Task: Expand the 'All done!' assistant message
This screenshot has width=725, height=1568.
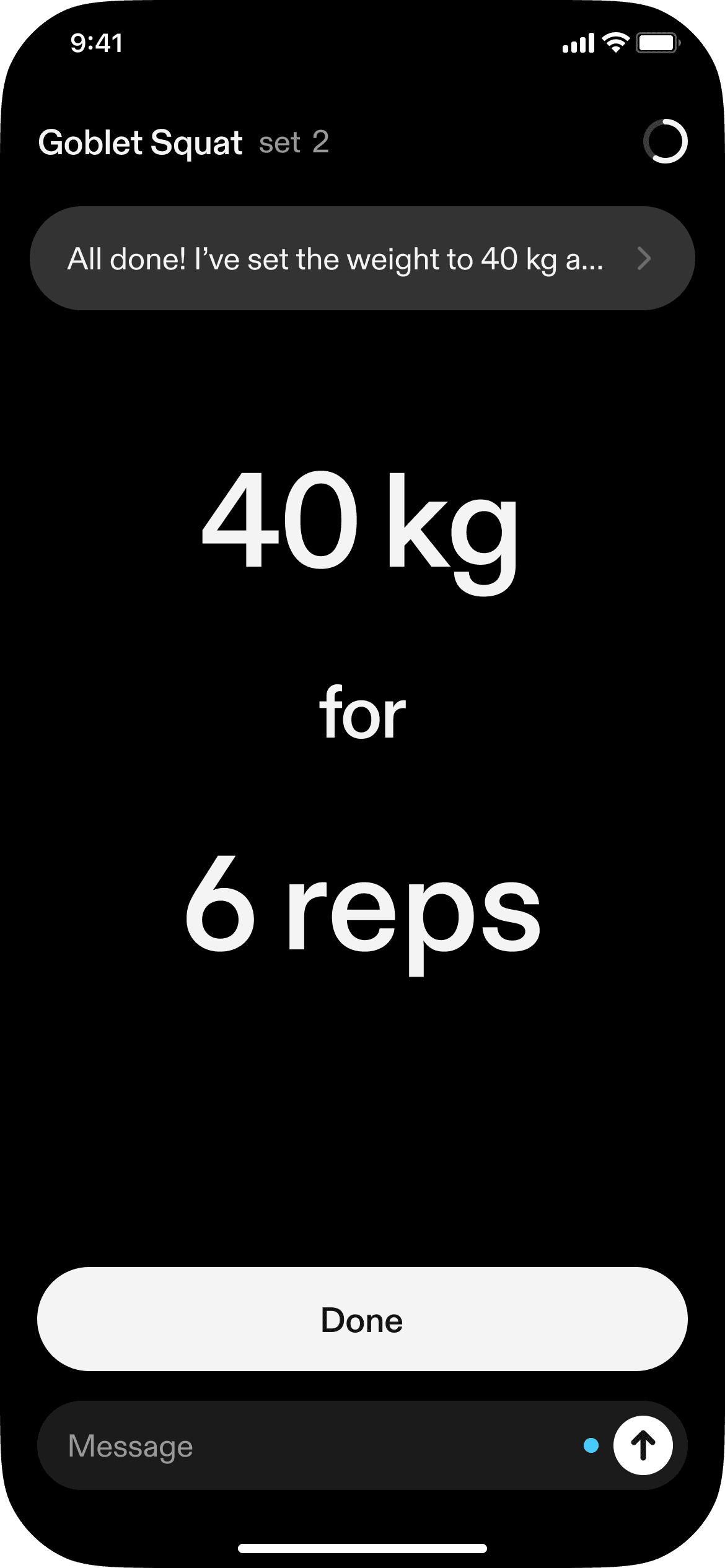Action: click(x=362, y=258)
